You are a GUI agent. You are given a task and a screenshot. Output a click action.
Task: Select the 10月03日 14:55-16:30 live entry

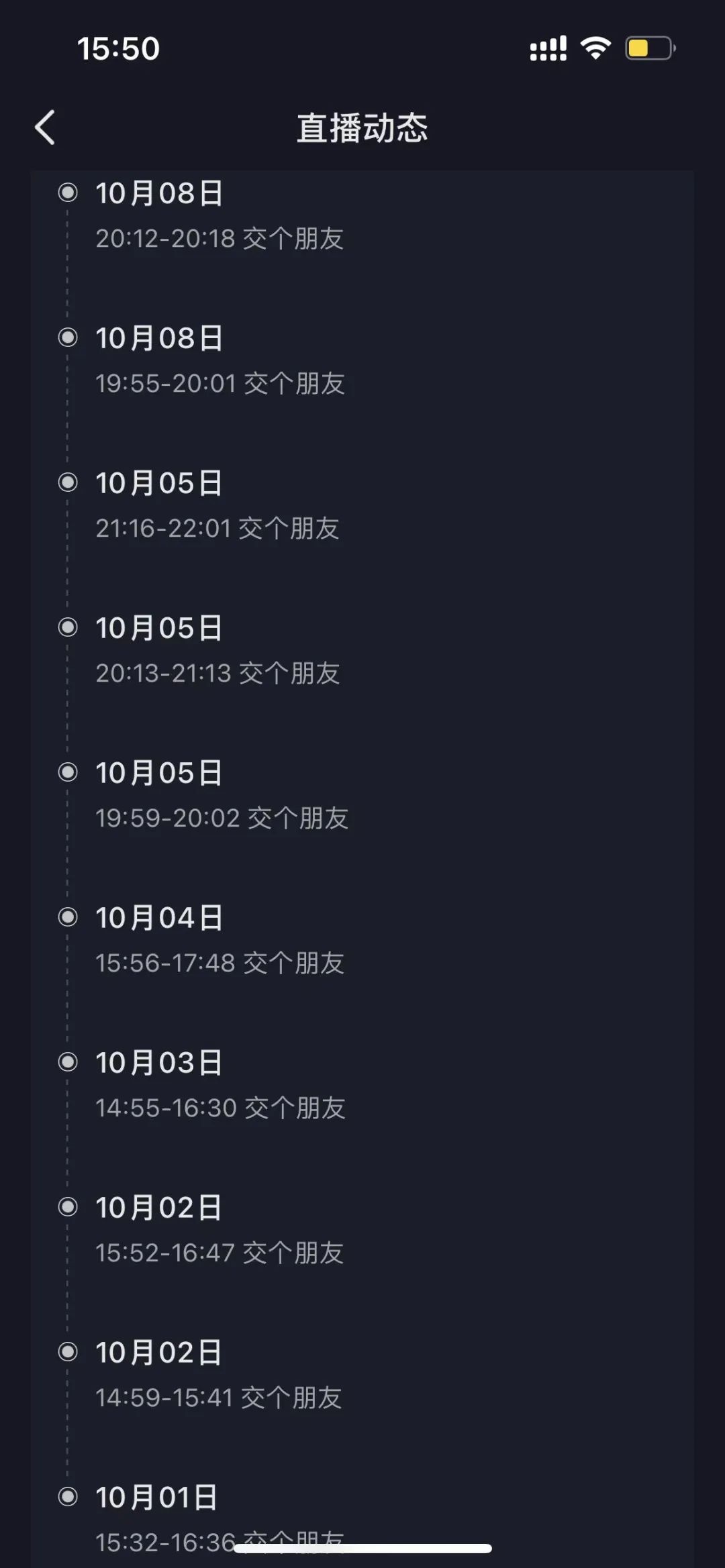click(362, 1086)
